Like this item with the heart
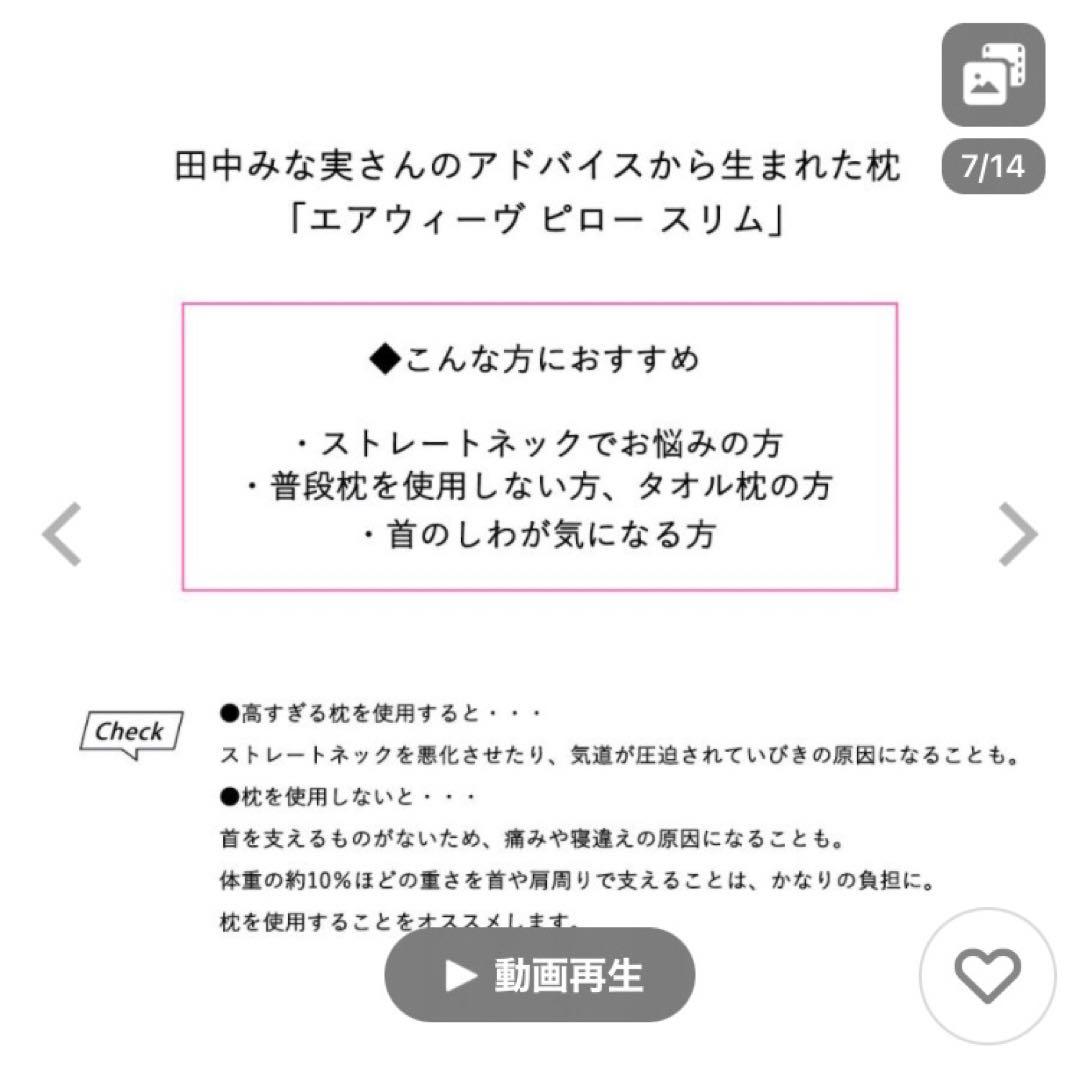This screenshot has height=1079, width=1080. (x=987, y=976)
